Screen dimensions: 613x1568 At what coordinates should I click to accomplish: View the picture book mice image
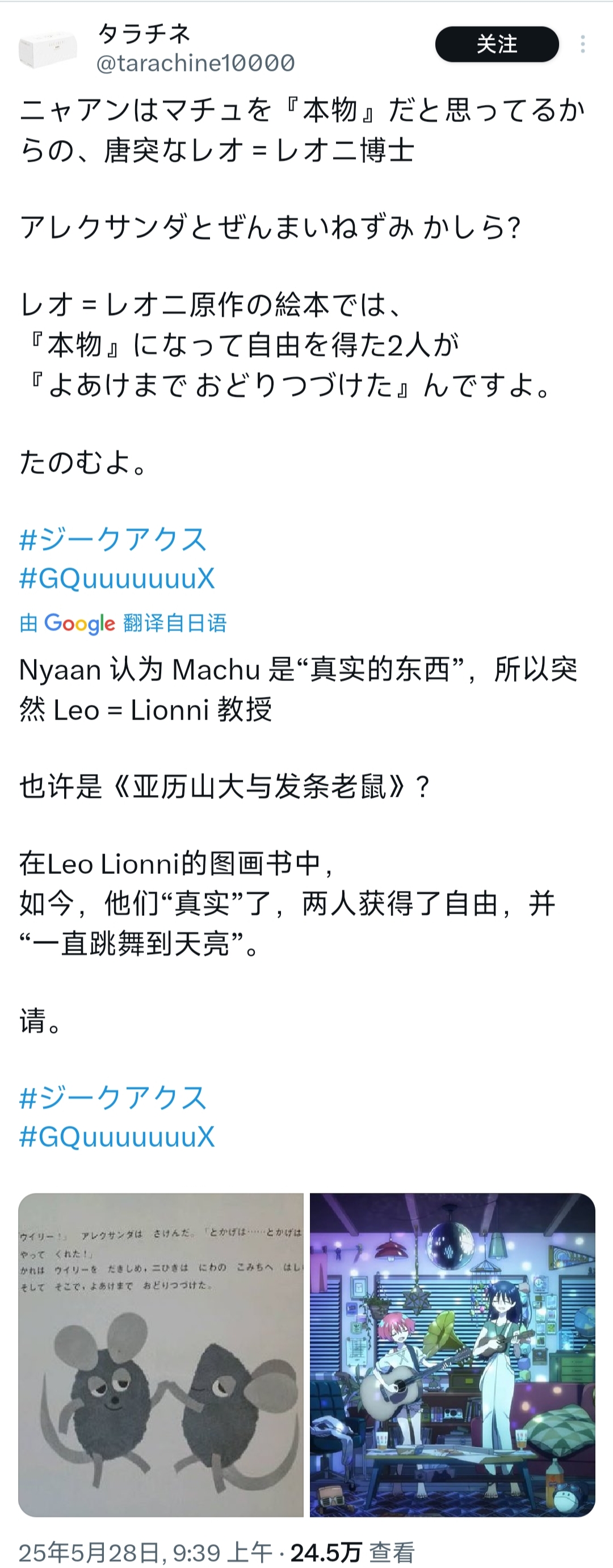[161, 1355]
